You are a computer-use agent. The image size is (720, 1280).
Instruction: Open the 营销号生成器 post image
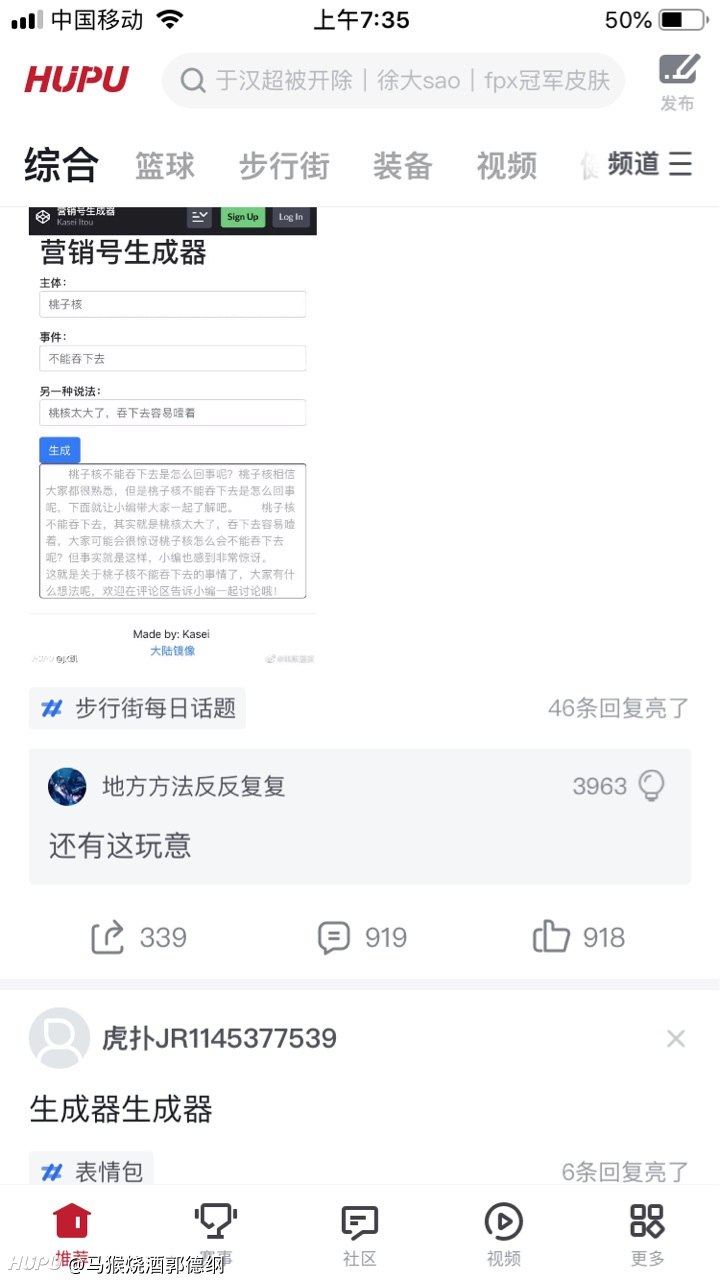coord(173,437)
